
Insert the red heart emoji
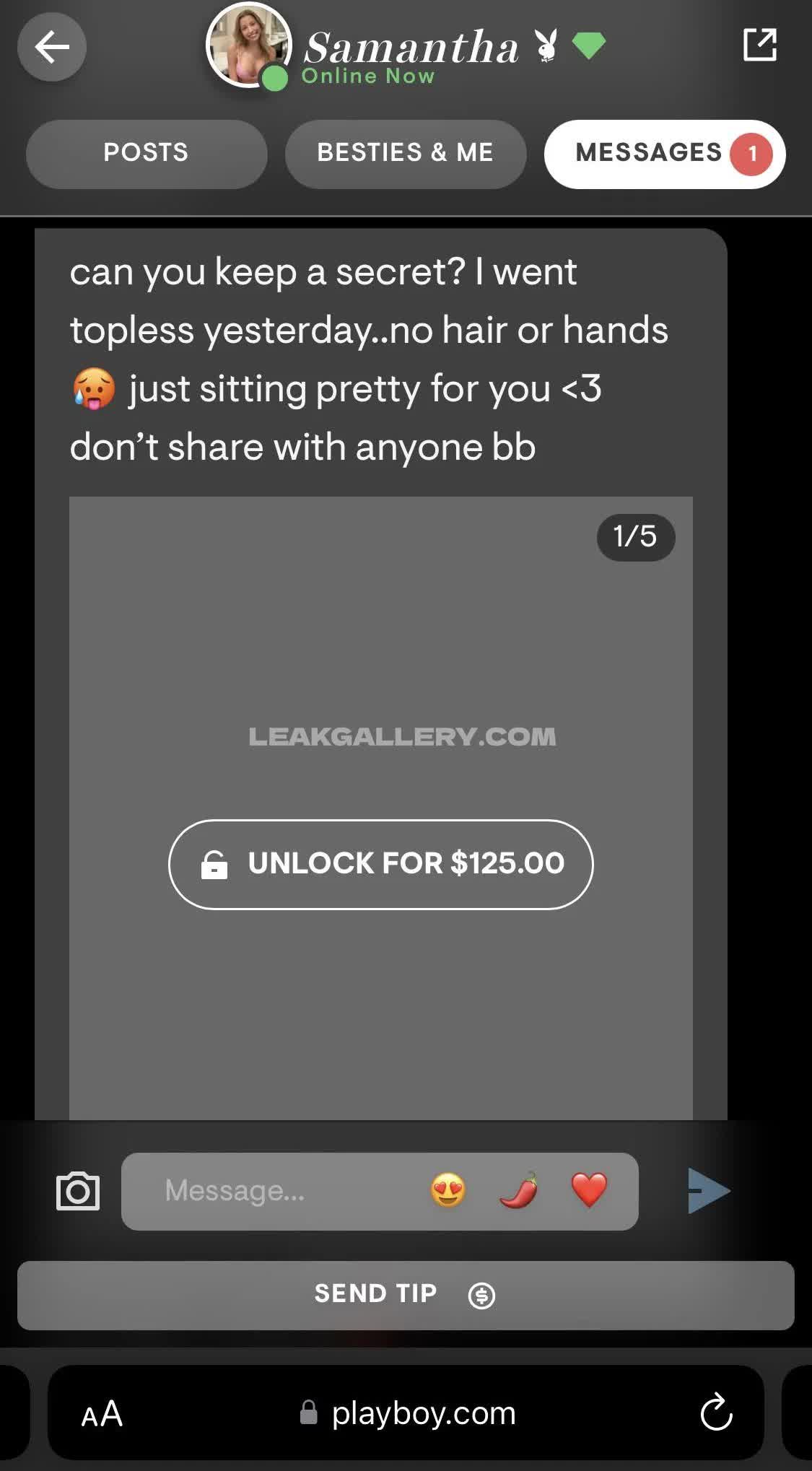click(589, 1190)
